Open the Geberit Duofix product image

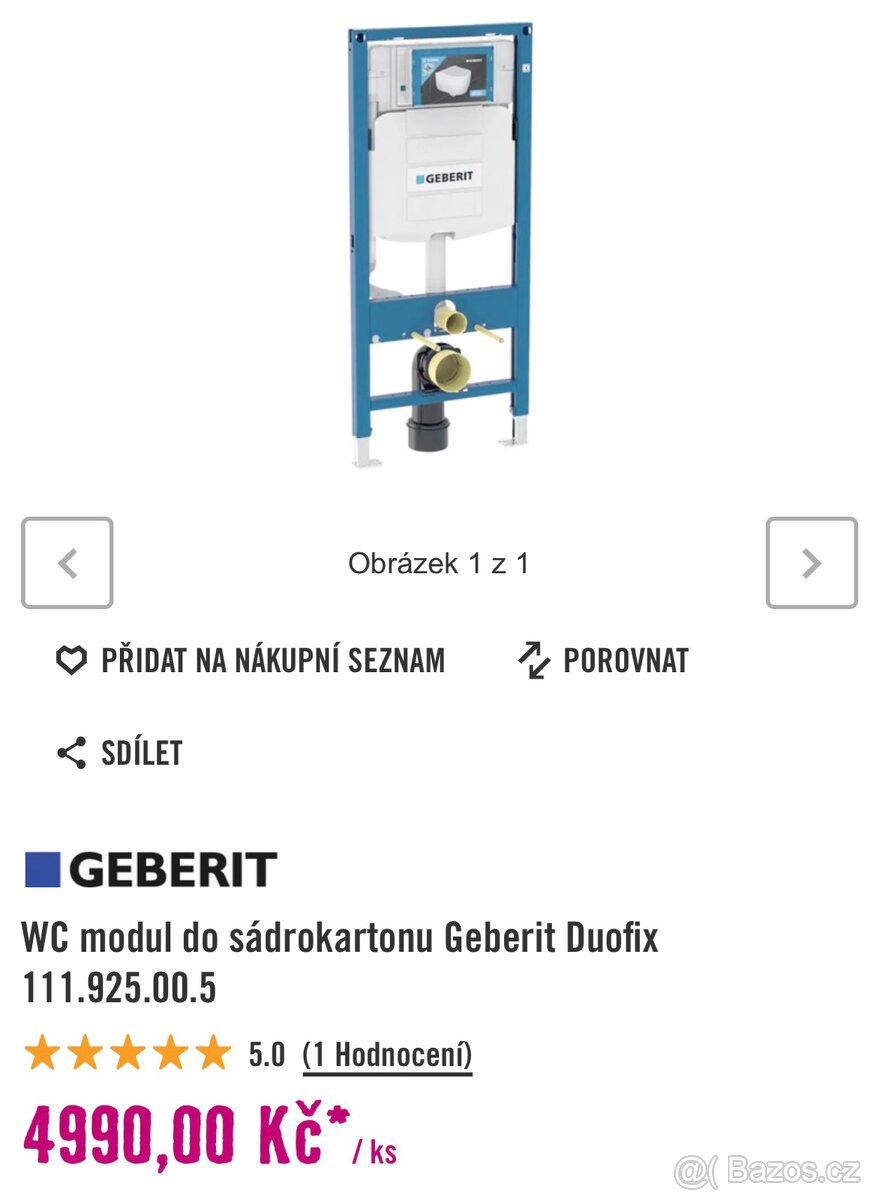[x=440, y=245]
